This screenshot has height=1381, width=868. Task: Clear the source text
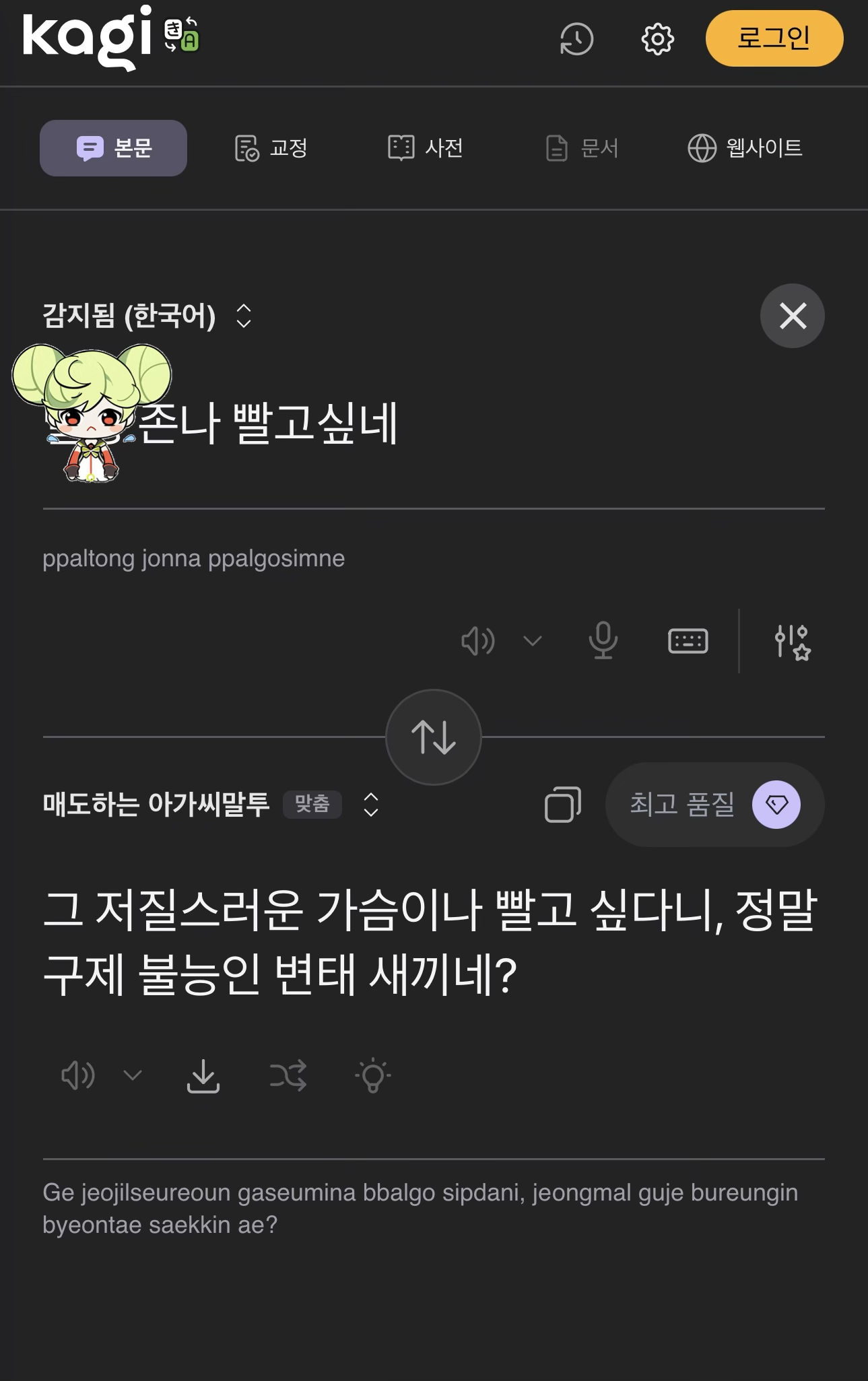[792, 316]
